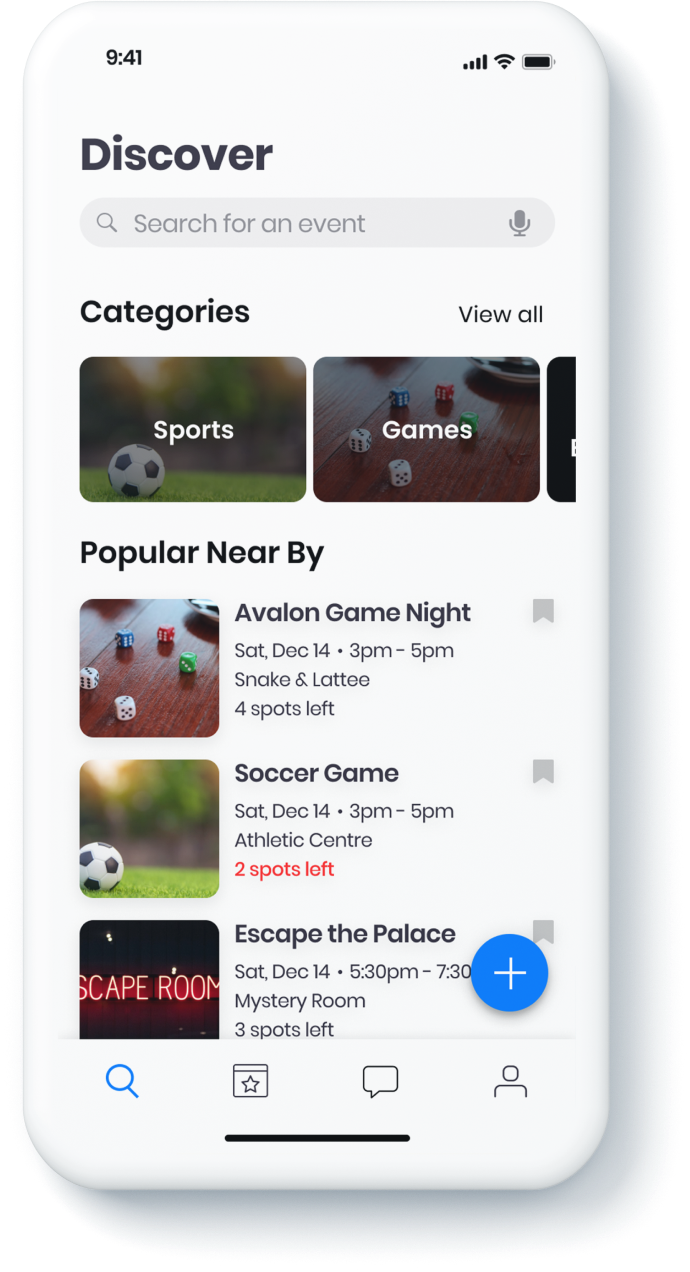
Task: Open the Escape the Palace event
Action: pyautogui.click(x=344, y=934)
